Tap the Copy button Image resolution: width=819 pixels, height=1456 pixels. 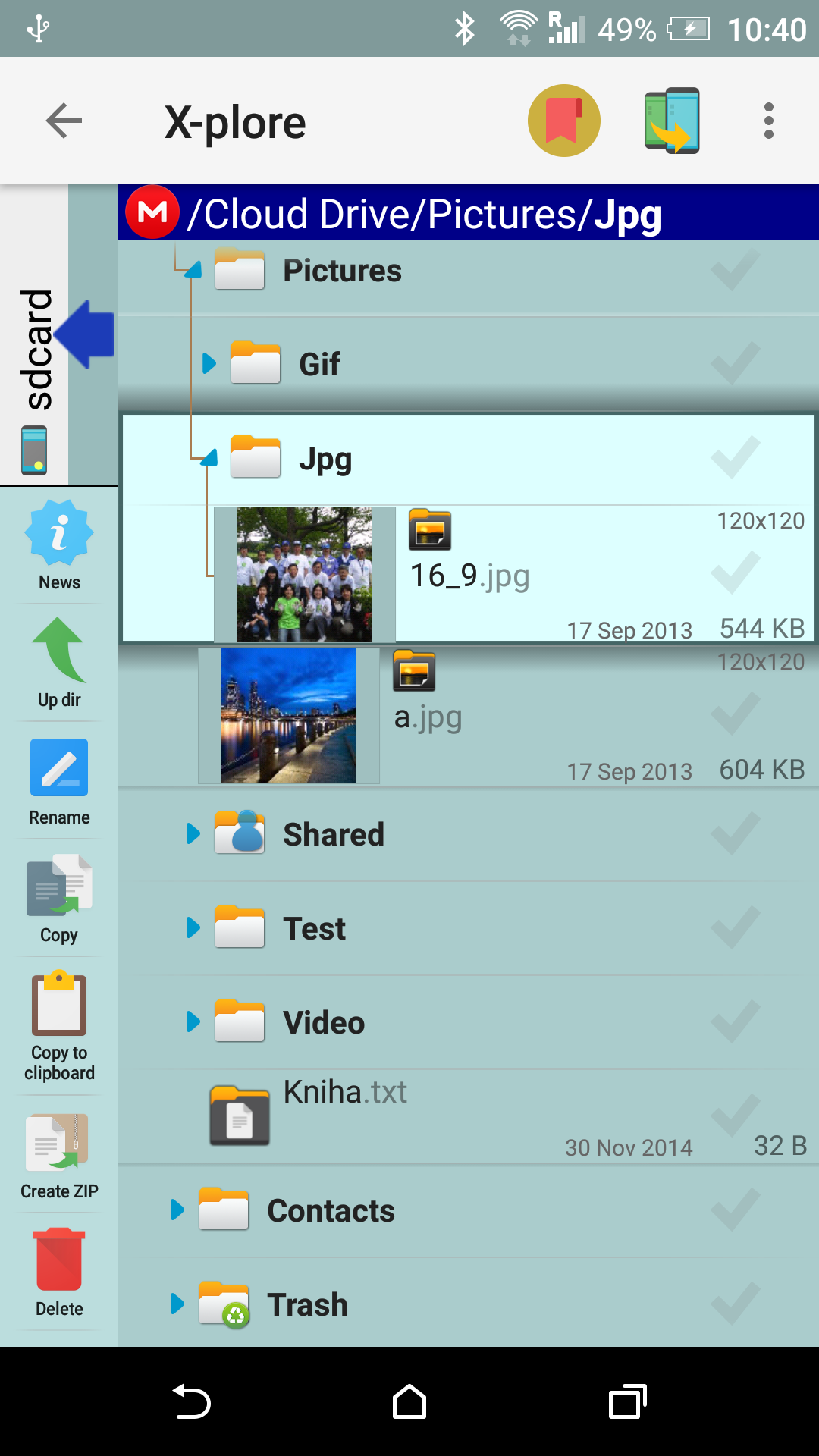coord(59,899)
